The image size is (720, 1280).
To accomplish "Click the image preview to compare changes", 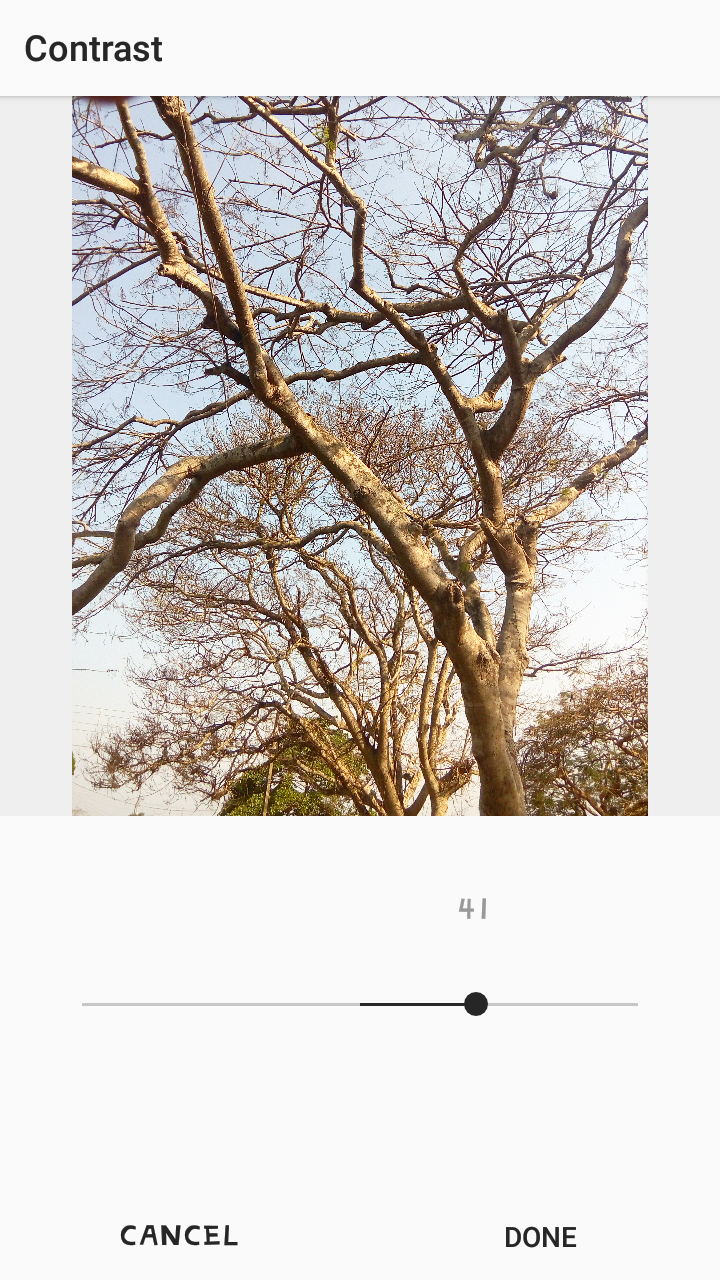I will pos(360,455).
